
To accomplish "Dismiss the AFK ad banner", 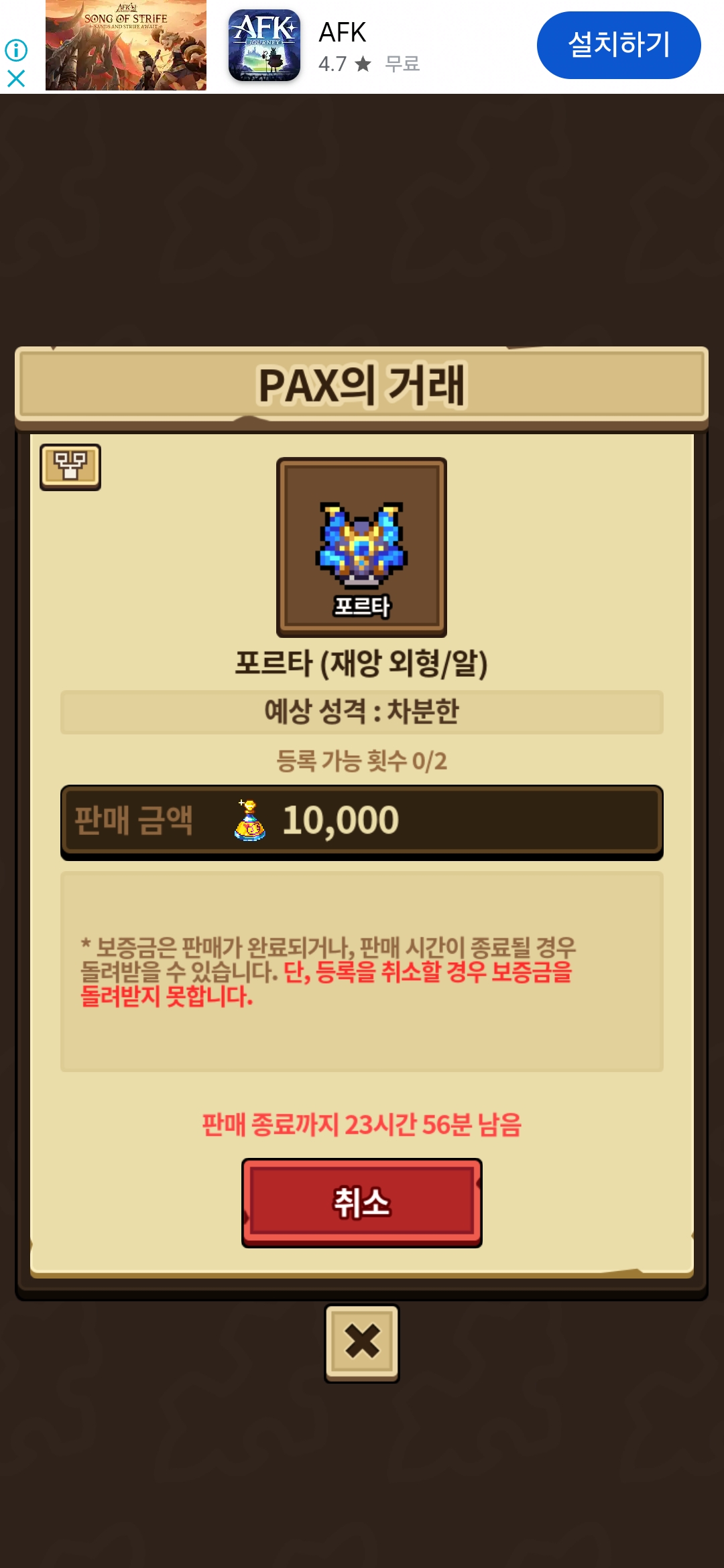I will (x=16, y=79).
